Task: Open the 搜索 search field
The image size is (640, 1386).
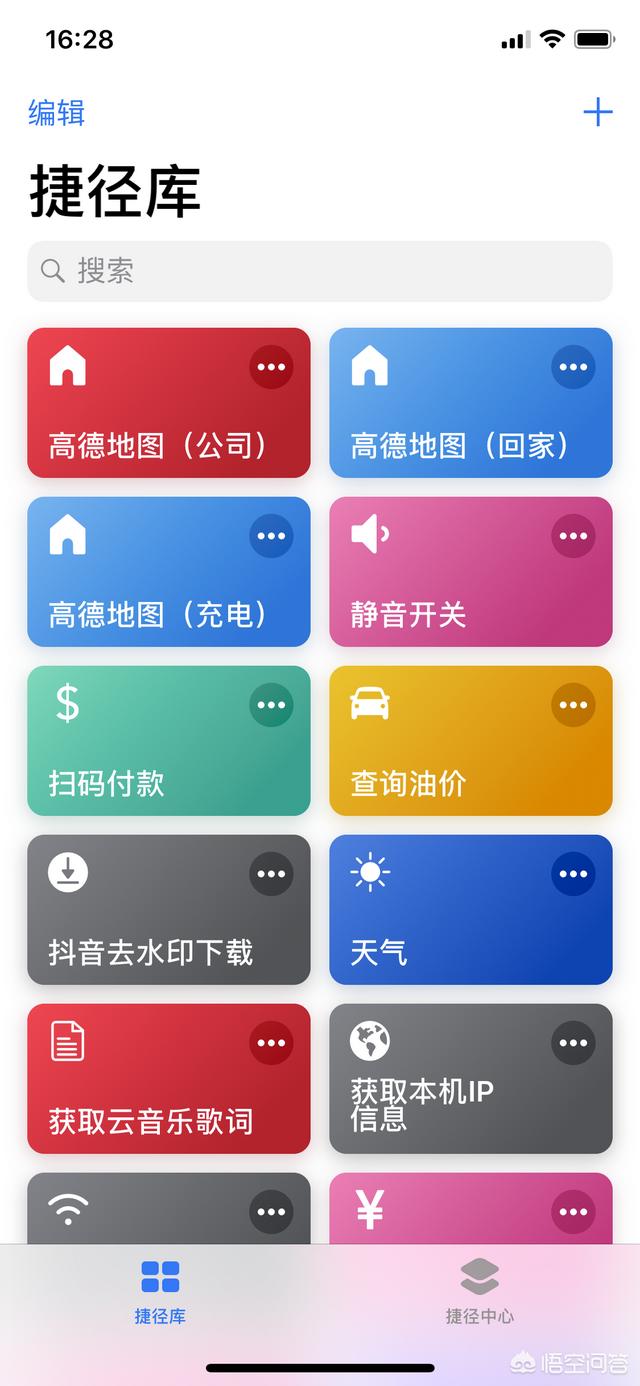Action: click(320, 271)
